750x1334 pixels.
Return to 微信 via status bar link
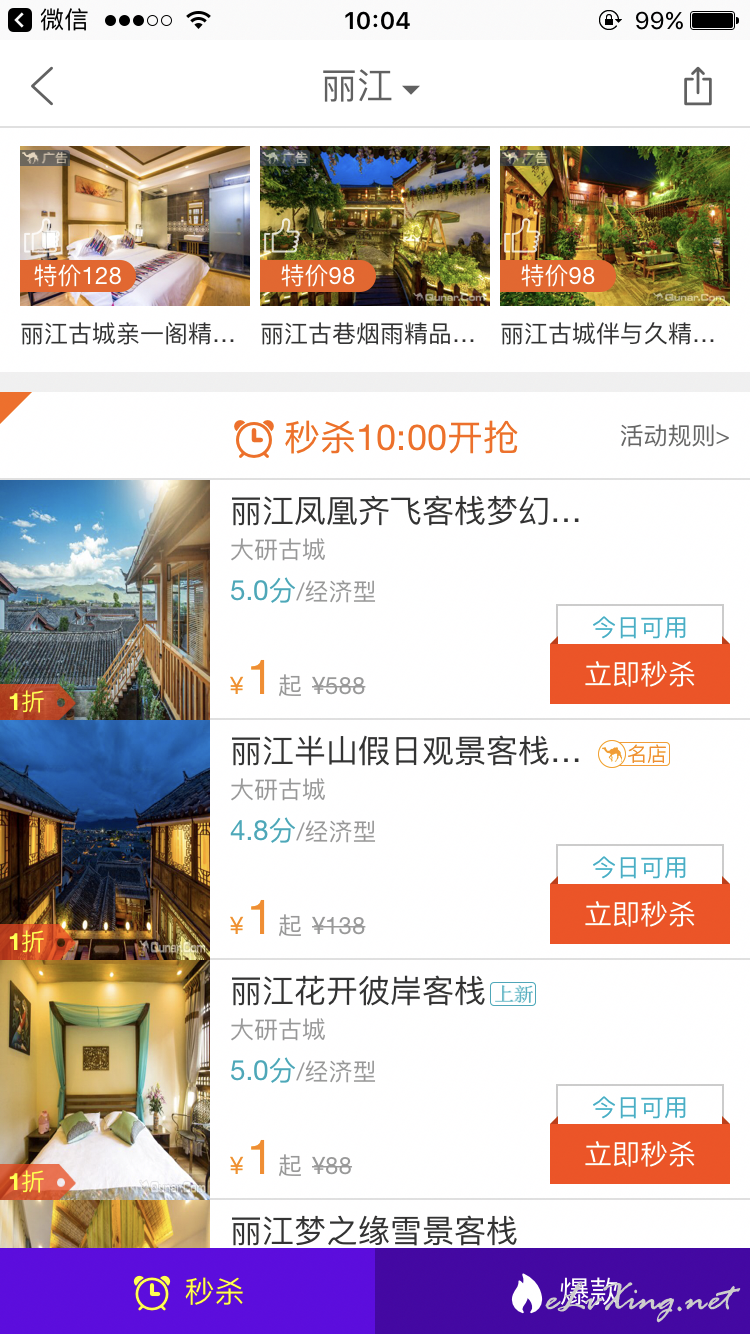point(47,20)
